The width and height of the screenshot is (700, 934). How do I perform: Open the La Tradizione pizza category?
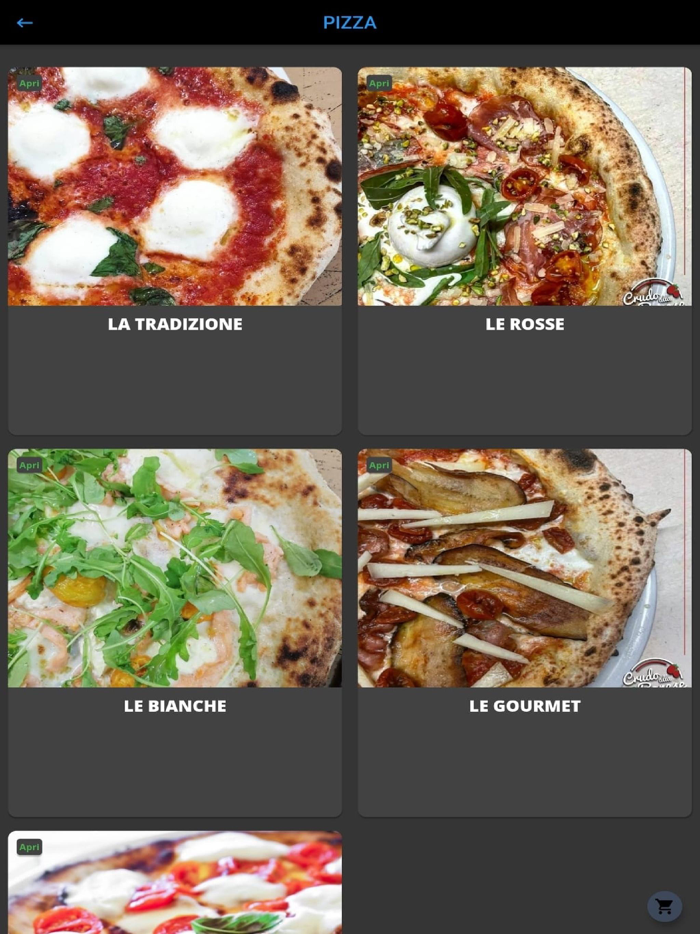click(175, 250)
